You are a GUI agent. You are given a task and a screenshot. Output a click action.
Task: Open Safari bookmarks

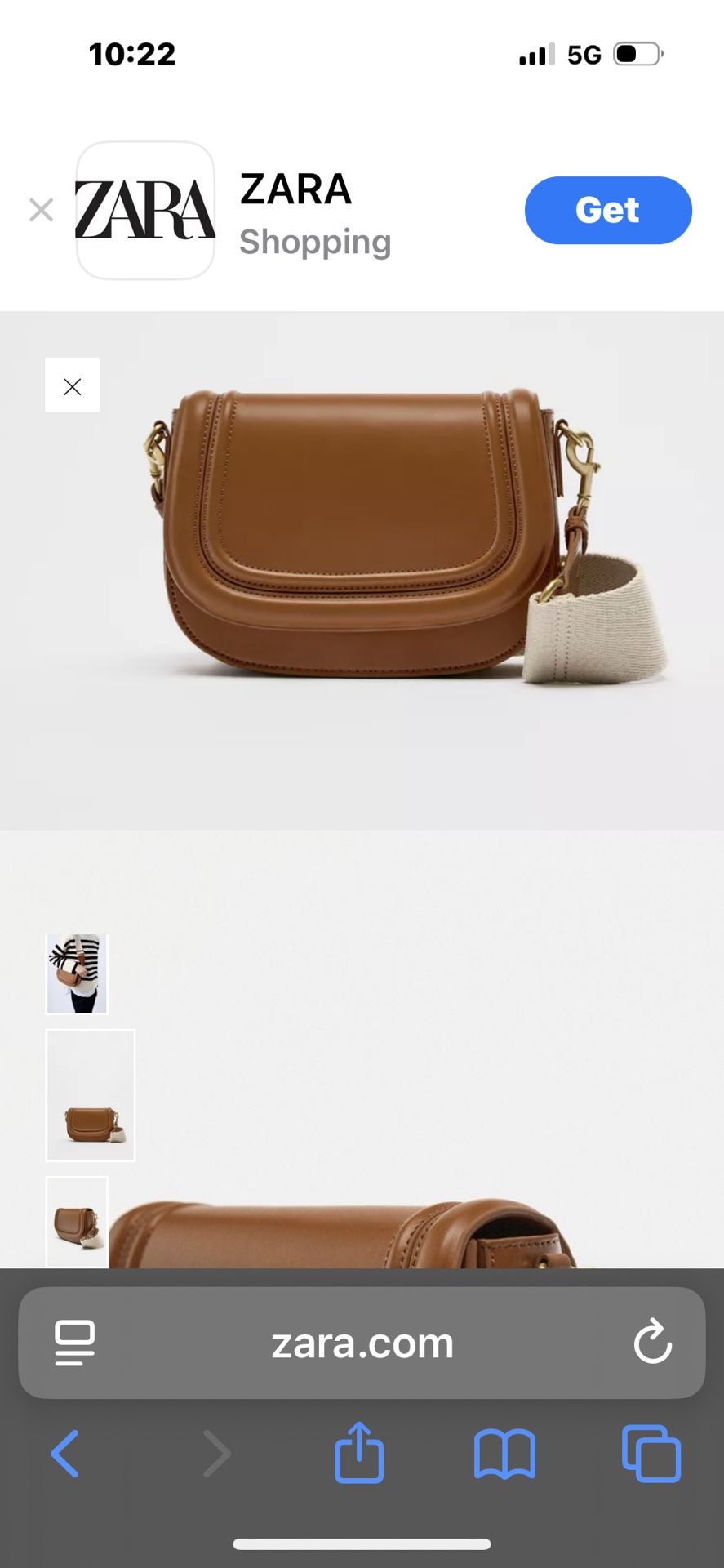coord(504,1454)
